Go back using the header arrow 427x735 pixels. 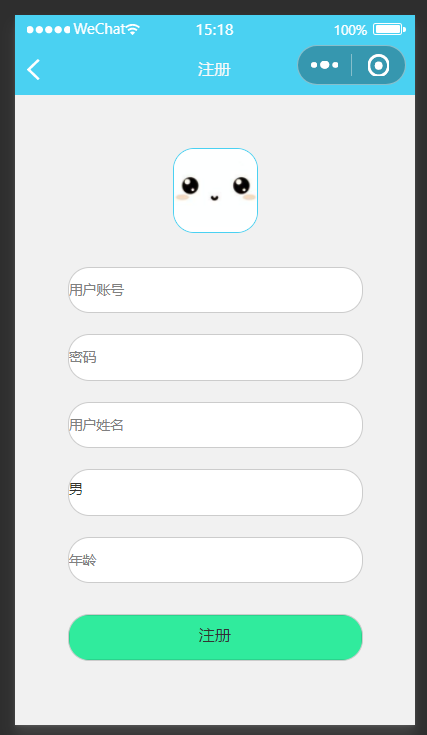(x=33, y=70)
